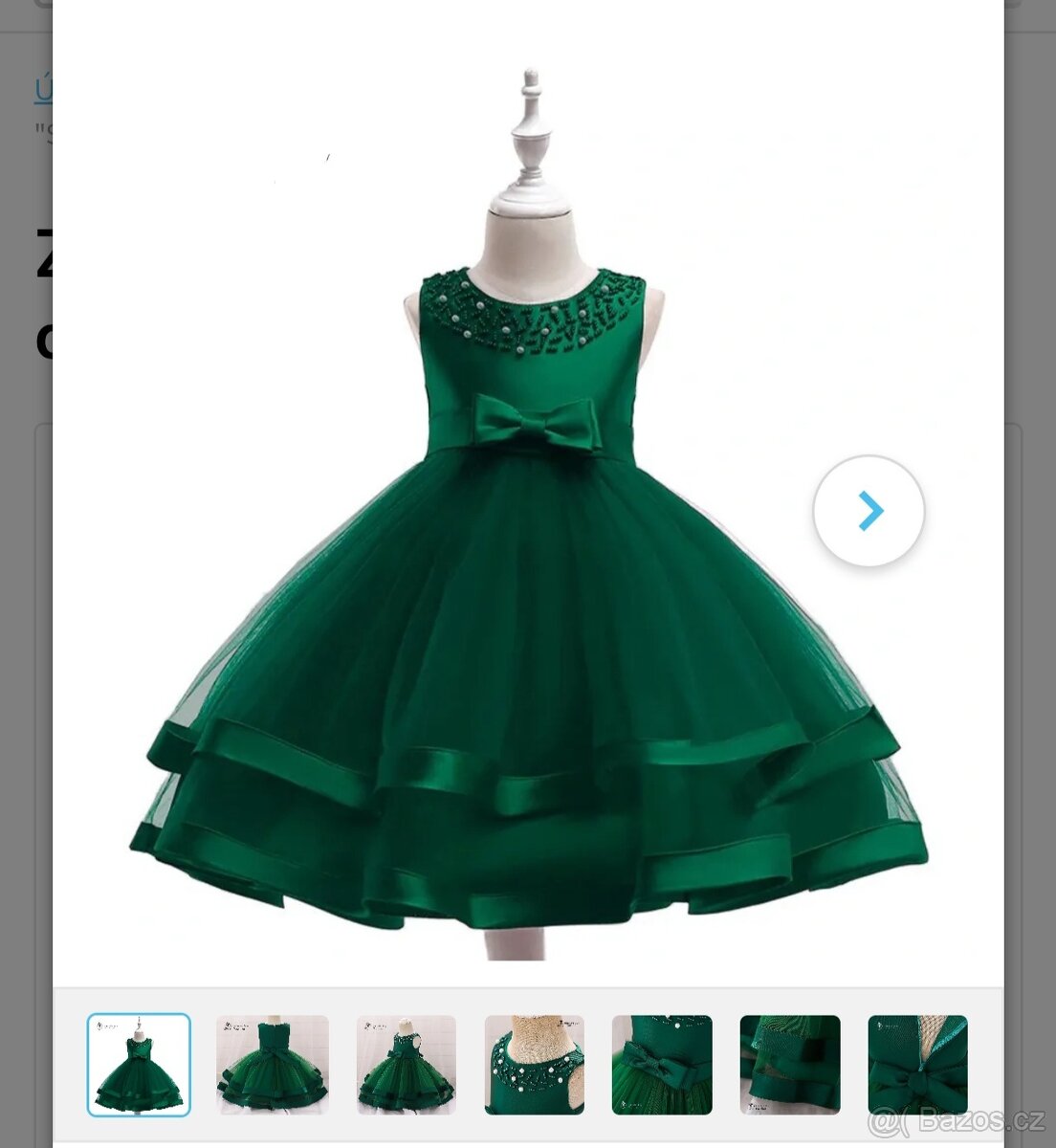Show fourth thumbnail of beaded neckline close-up
The image size is (1056, 1148).
(x=535, y=1065)
